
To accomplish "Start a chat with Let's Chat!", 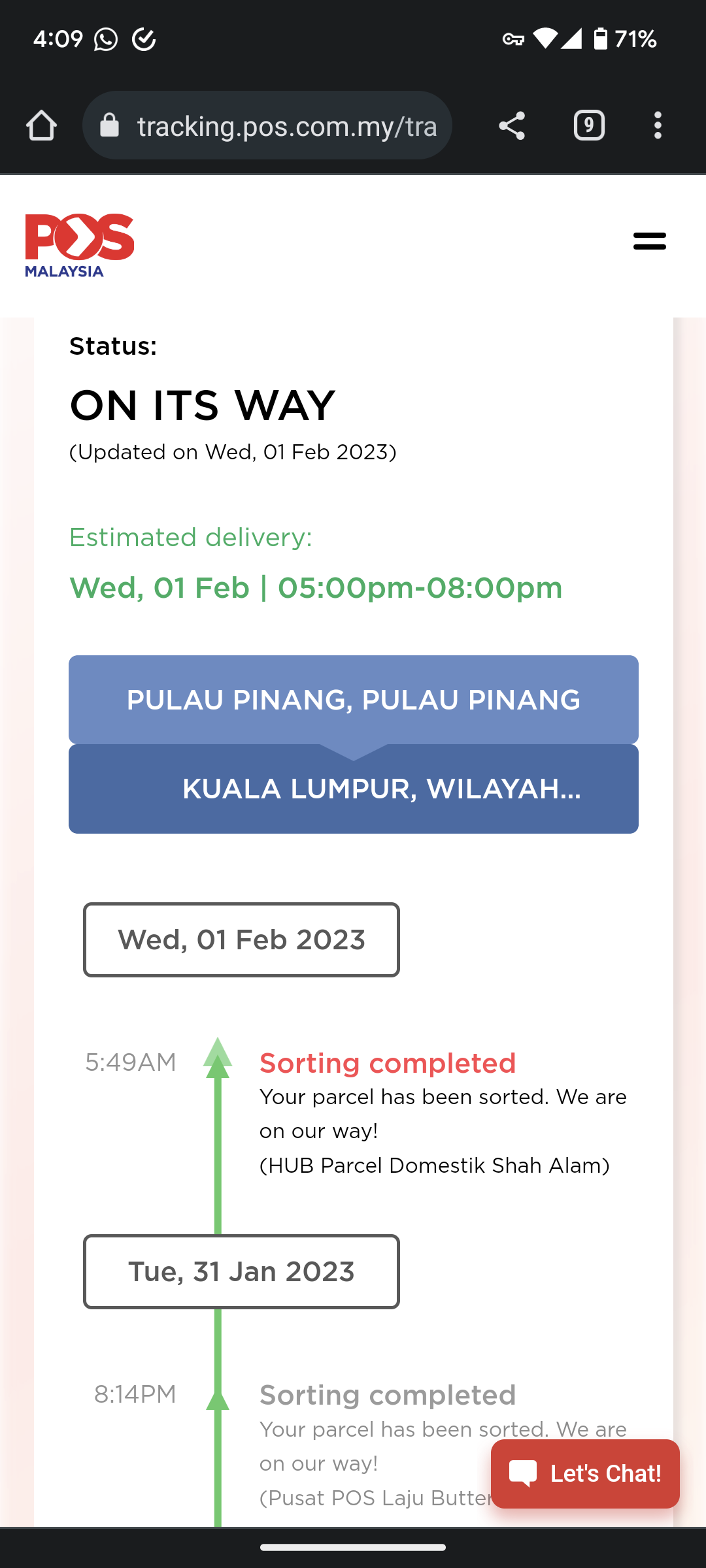I will [x=585, y=1474].
